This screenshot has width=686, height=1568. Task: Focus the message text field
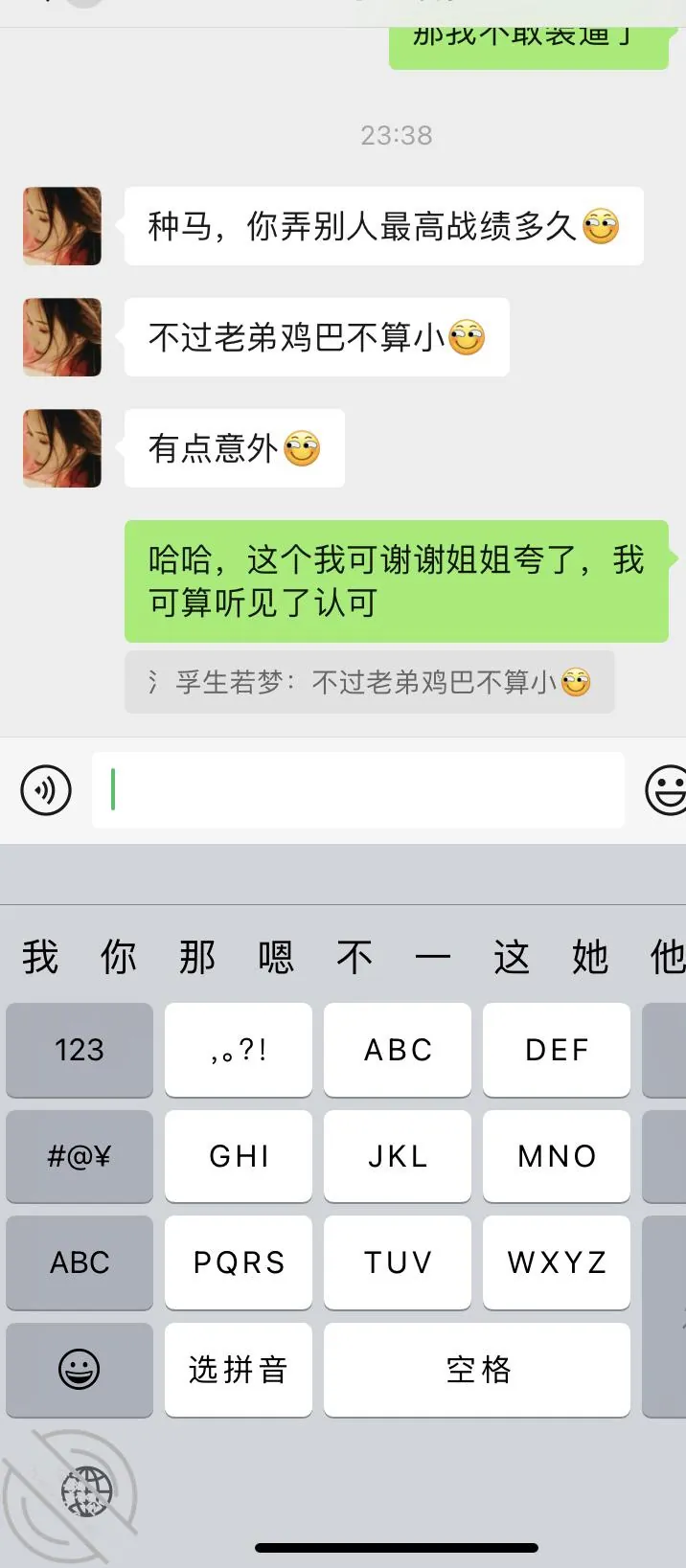(x=358, y=790)
